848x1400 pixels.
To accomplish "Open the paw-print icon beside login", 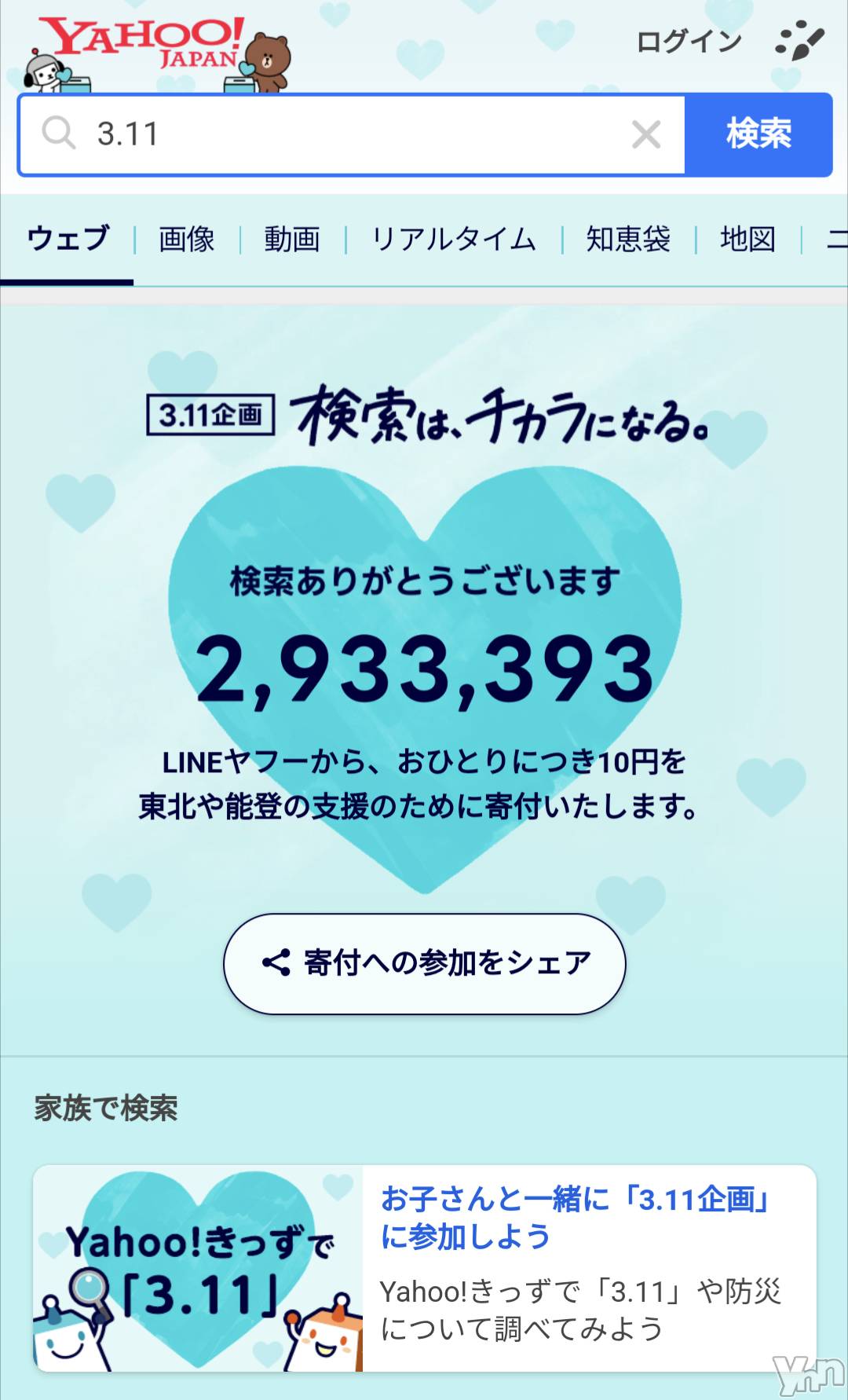I will 799,42.
